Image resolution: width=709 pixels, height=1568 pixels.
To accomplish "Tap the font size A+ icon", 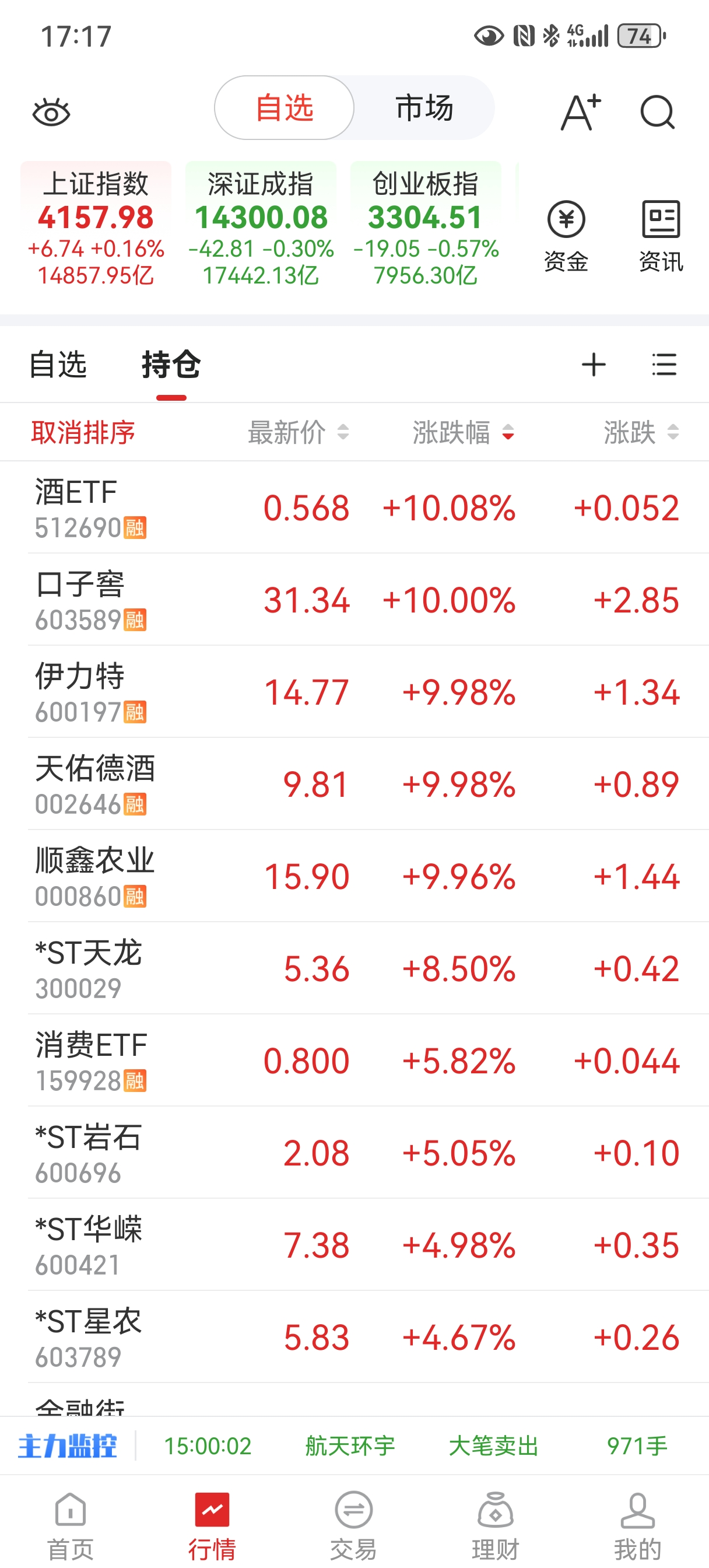I will click(x=580, y=113).
